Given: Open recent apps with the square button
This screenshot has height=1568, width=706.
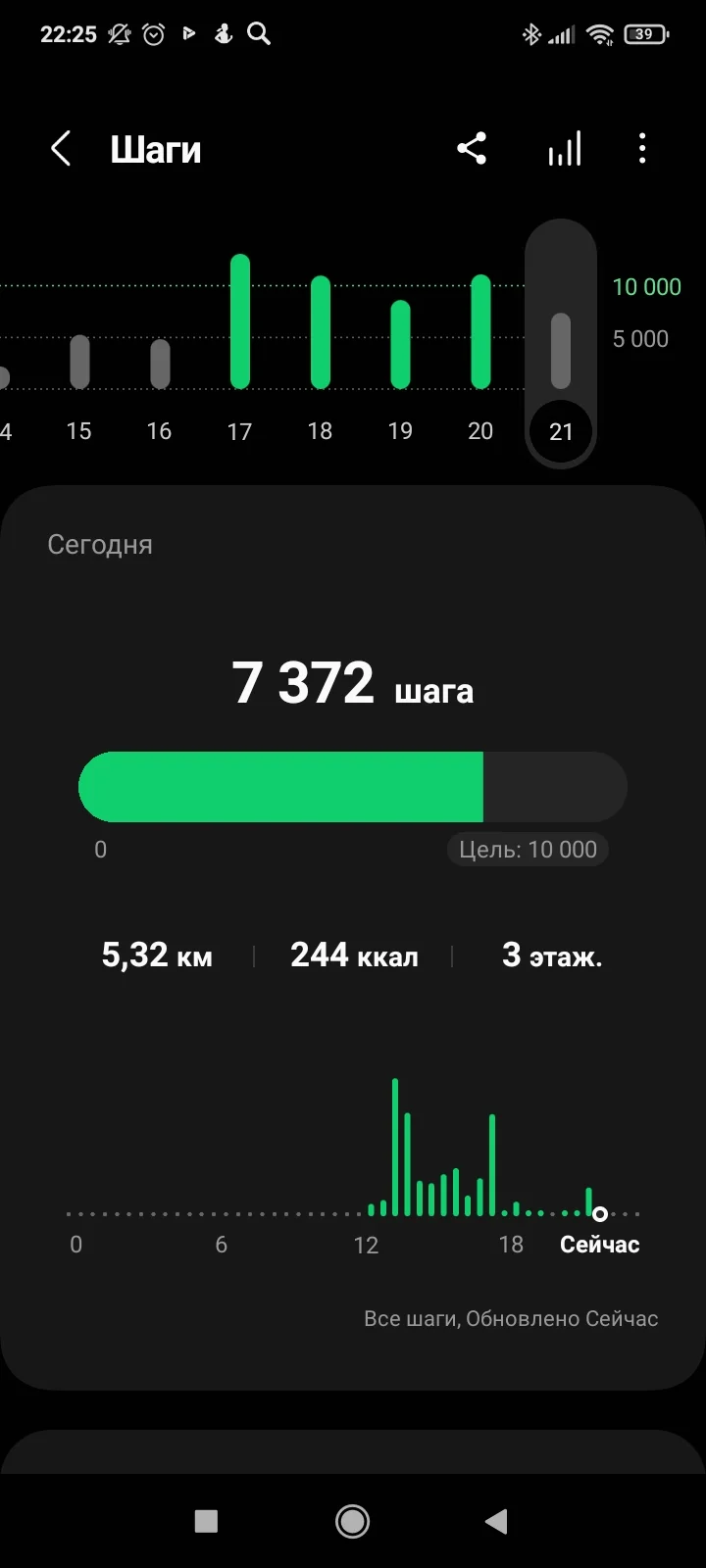Looking at the screenshot, I should click(x=206, y=1521).
